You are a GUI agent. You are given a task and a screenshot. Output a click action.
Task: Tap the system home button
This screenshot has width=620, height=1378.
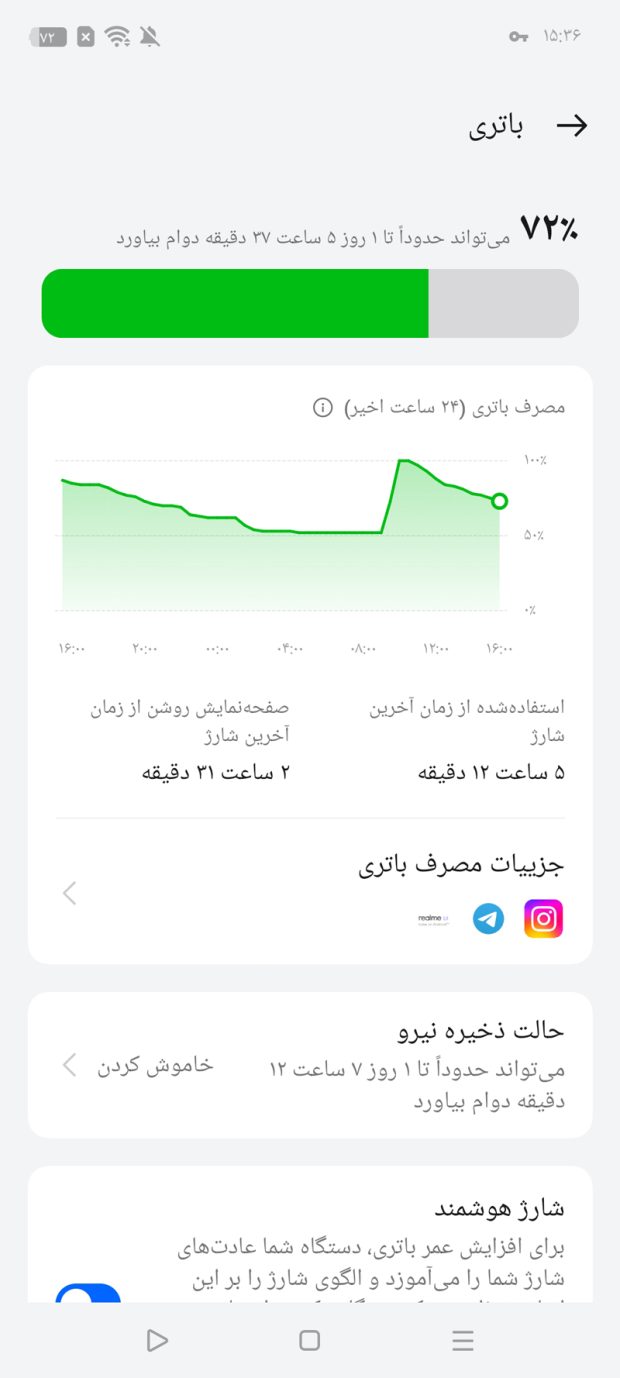click(310, 1341)
